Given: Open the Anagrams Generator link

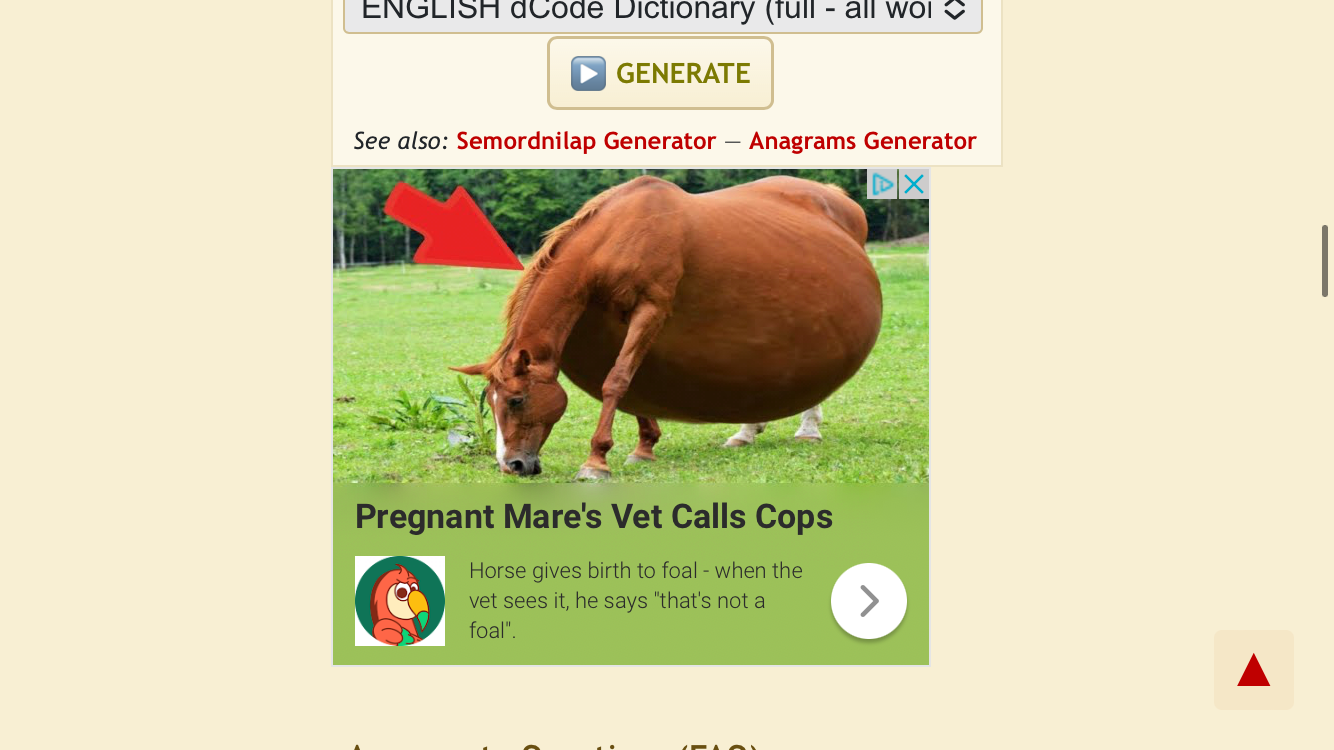Looking at the screenshot, I should click(x=862, y=141).
